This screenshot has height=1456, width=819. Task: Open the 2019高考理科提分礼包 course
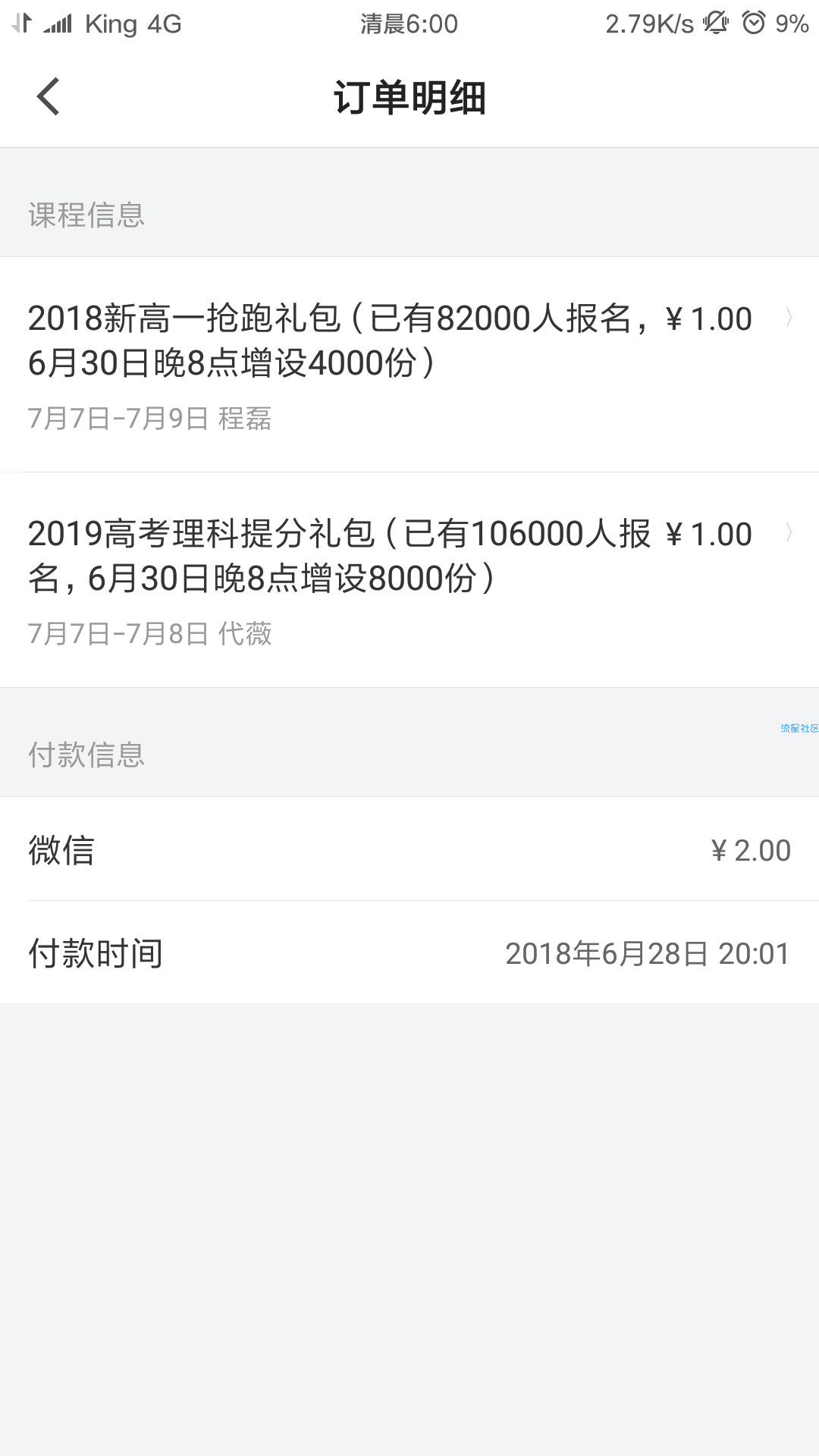coord(409,580)
